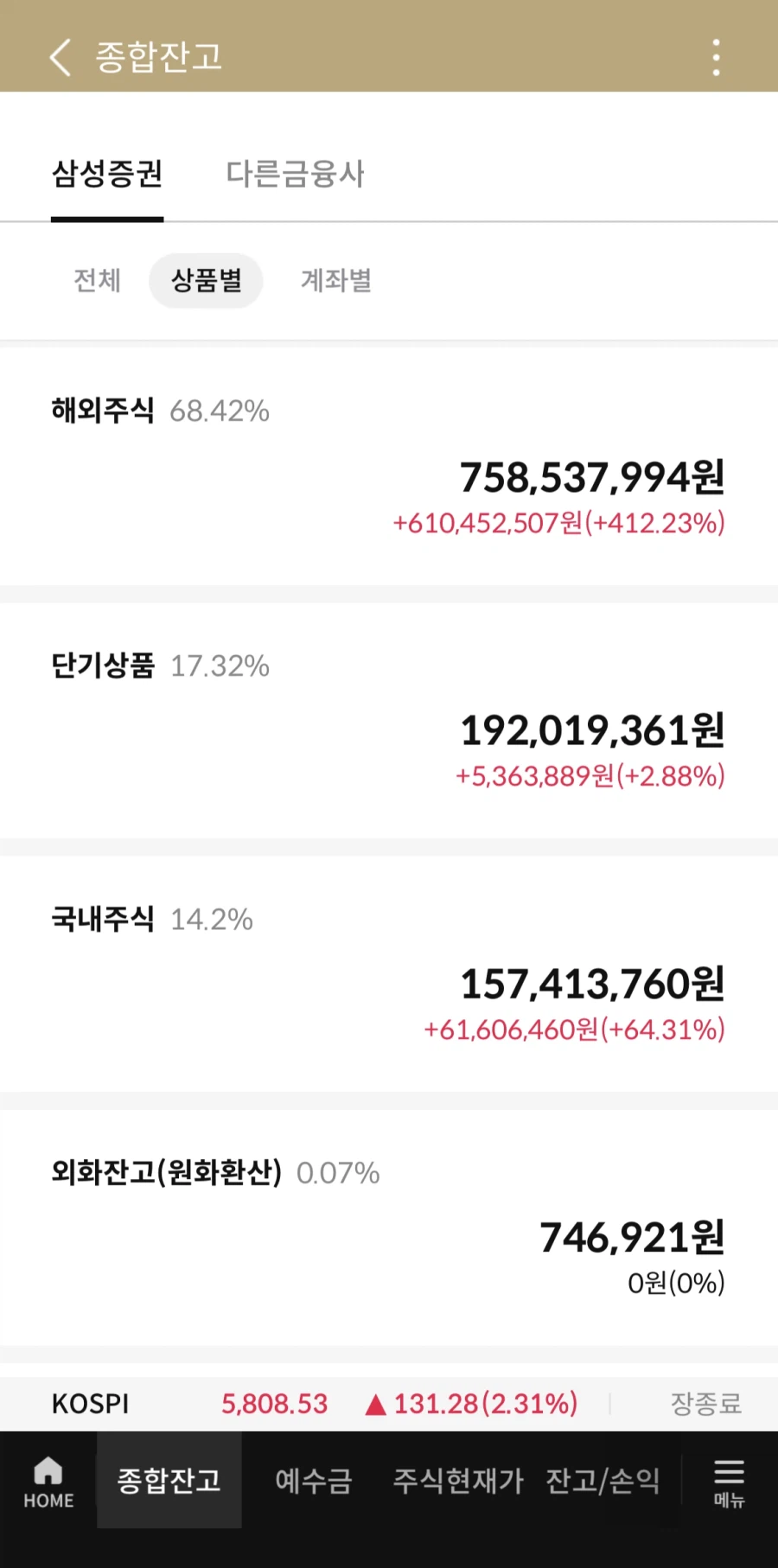Tap the 예수금 icon in bottom navigation
The image size is (778, 1568).
click(313, 1480)
